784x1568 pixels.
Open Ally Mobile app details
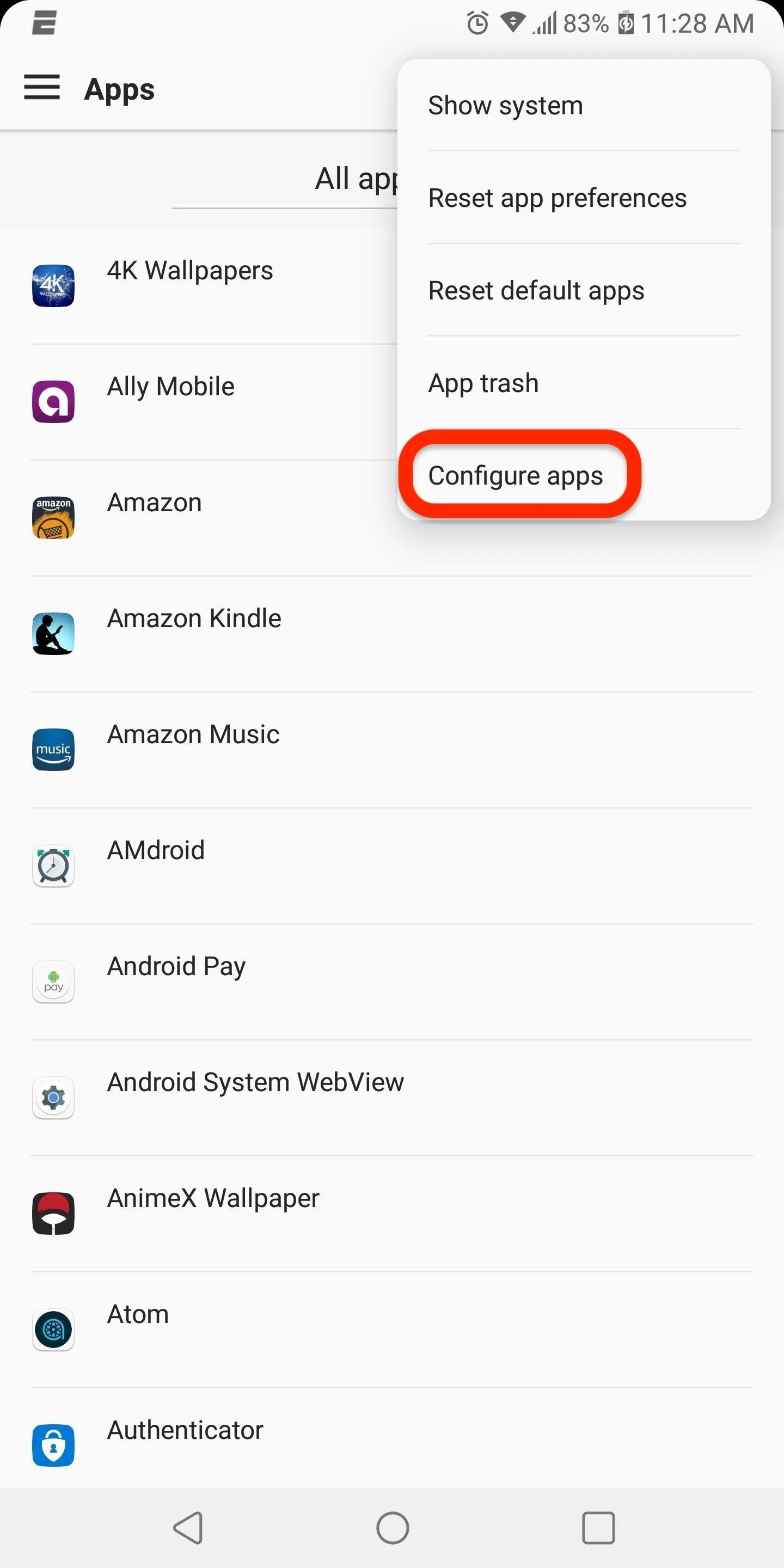(x=213, y=402)
